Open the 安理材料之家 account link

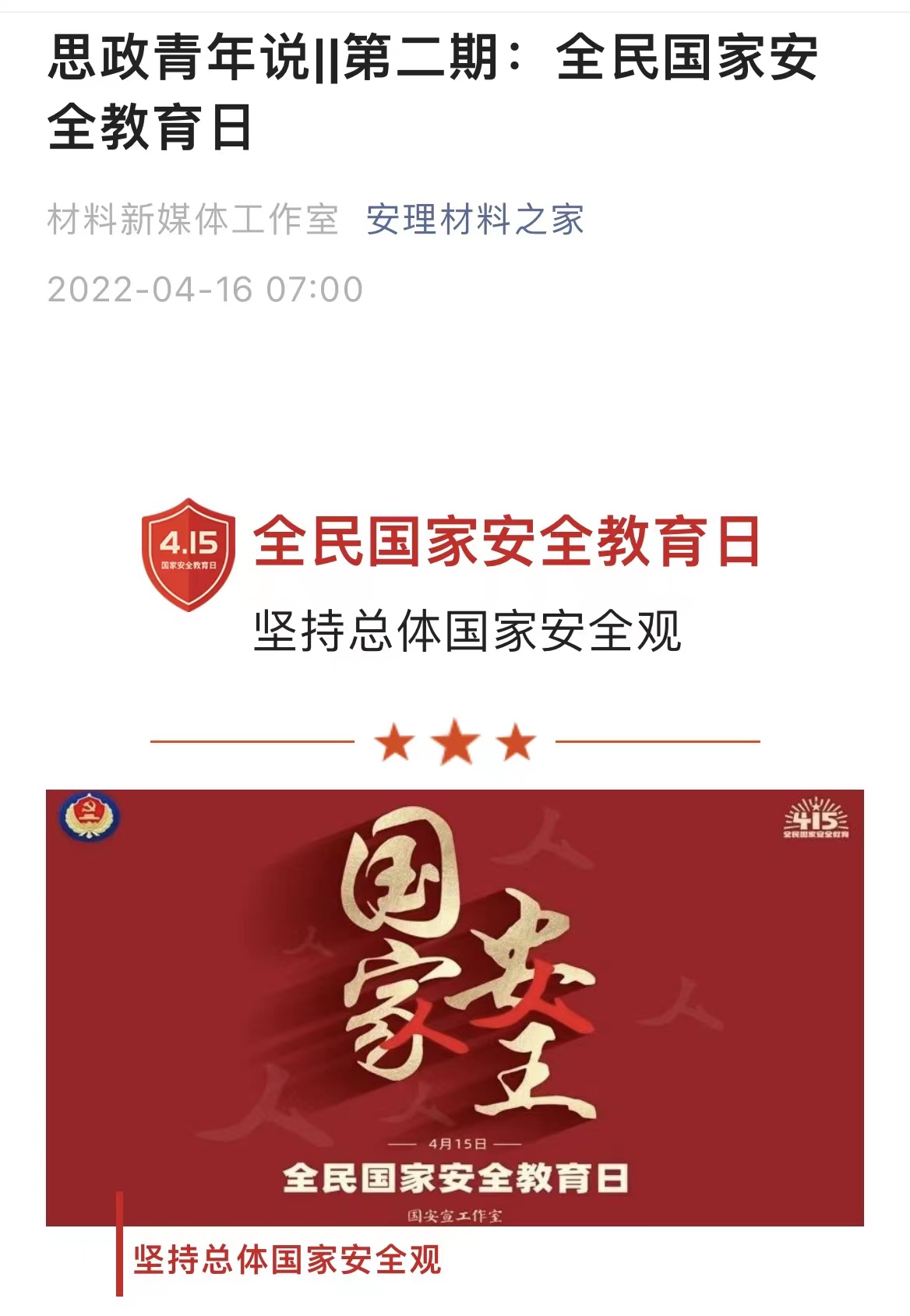pyautogui.click(x=474, y=220)
